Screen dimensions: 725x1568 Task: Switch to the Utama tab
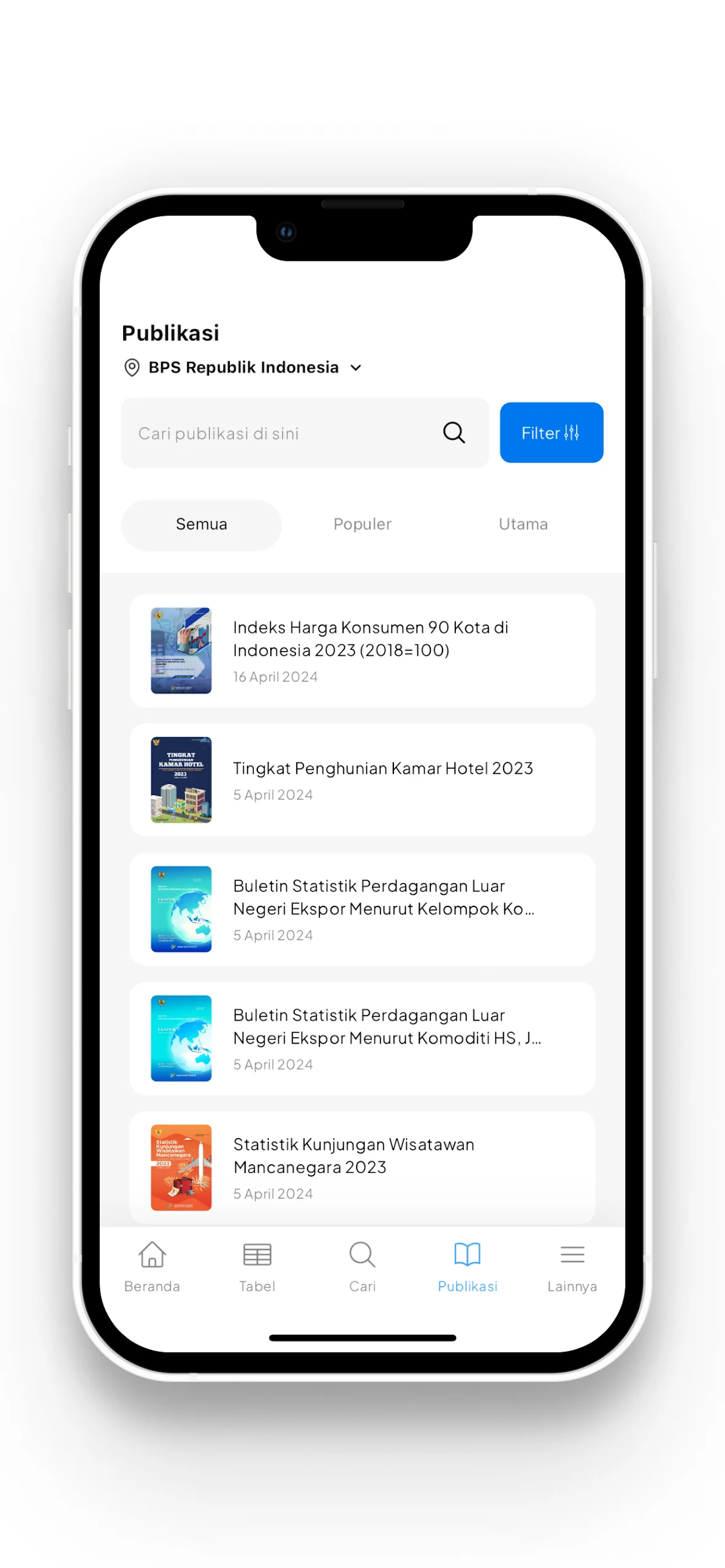pyautogui.click(x=523, y=524)
